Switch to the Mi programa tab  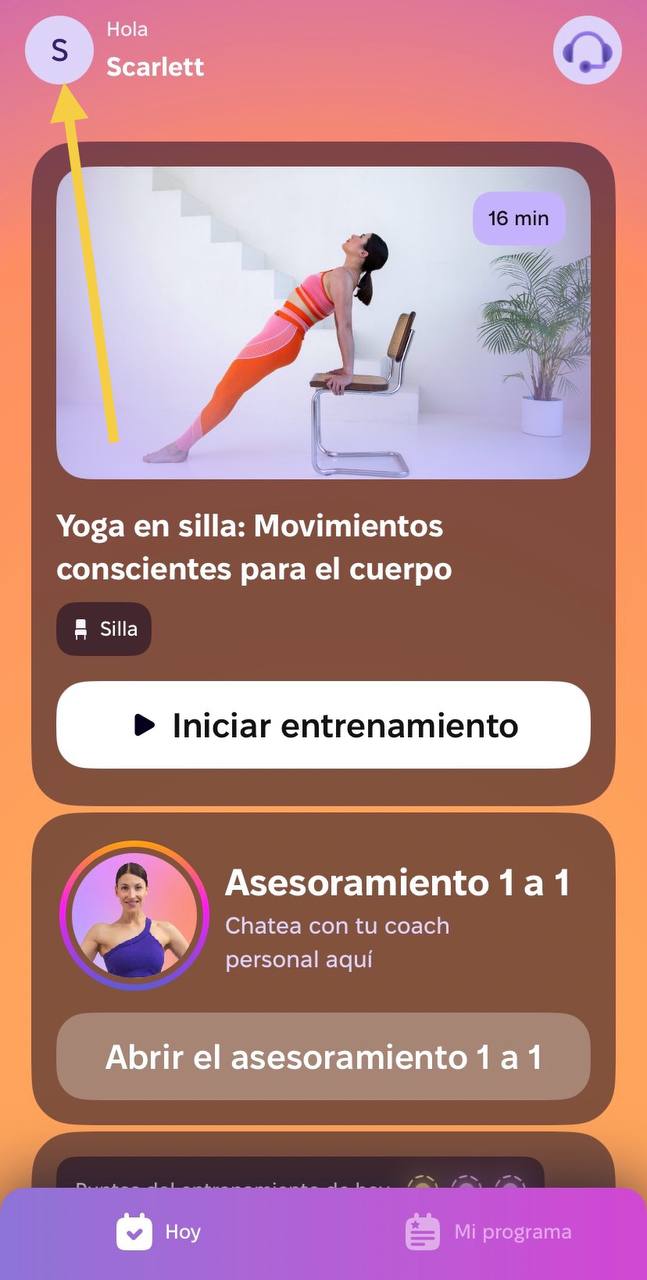point(488,1232)
